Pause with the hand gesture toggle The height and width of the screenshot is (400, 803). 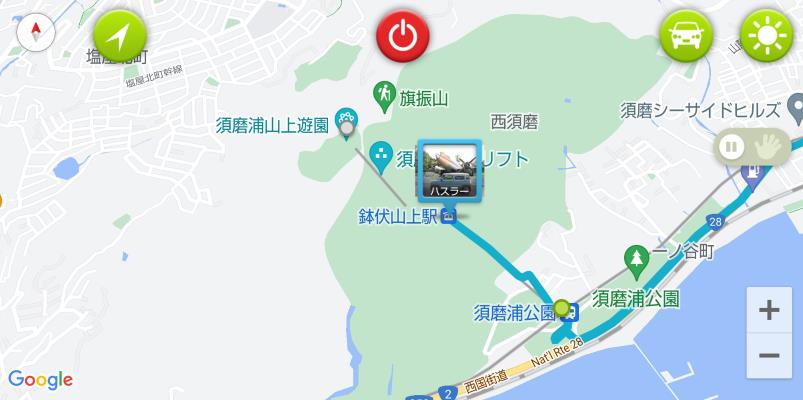pos(752,148)
